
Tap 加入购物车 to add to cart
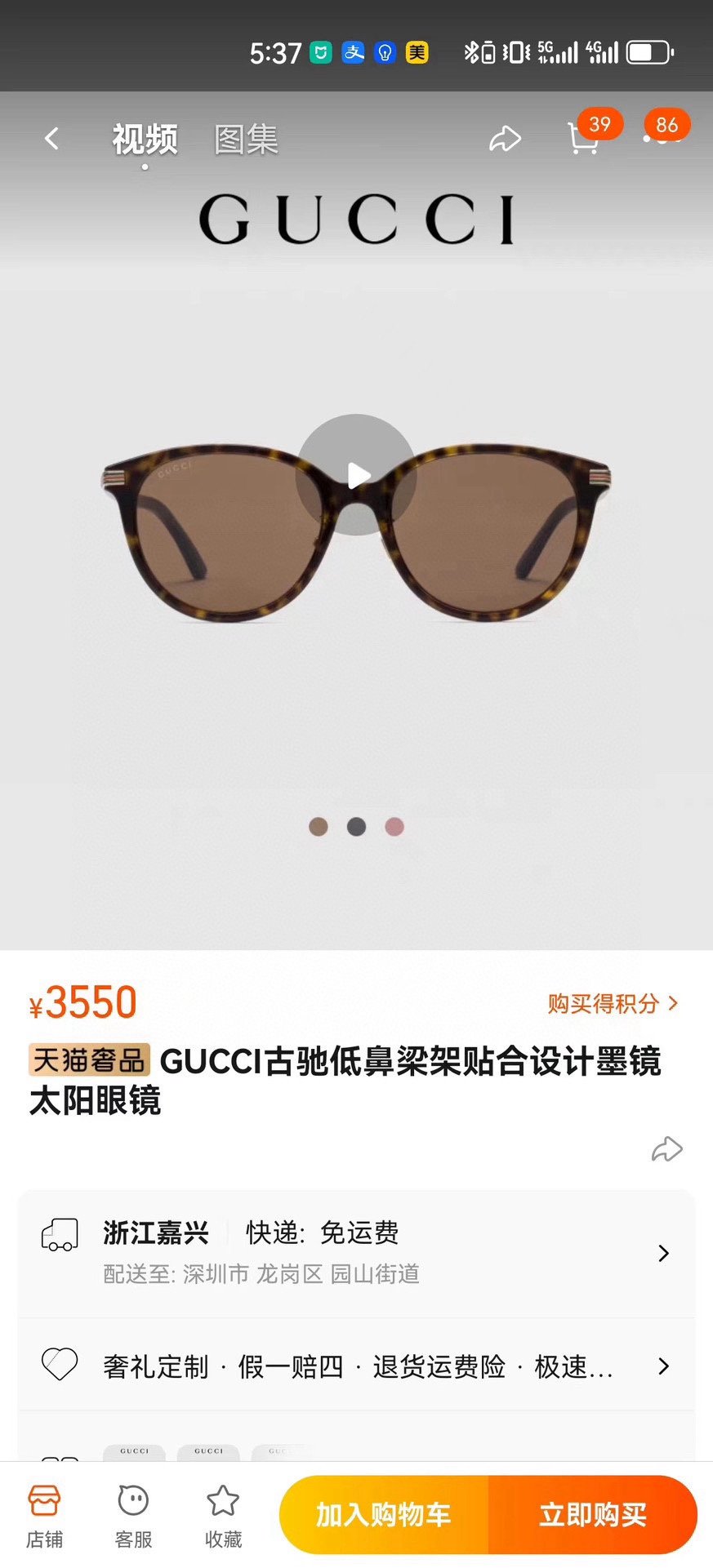point(384,1515)
